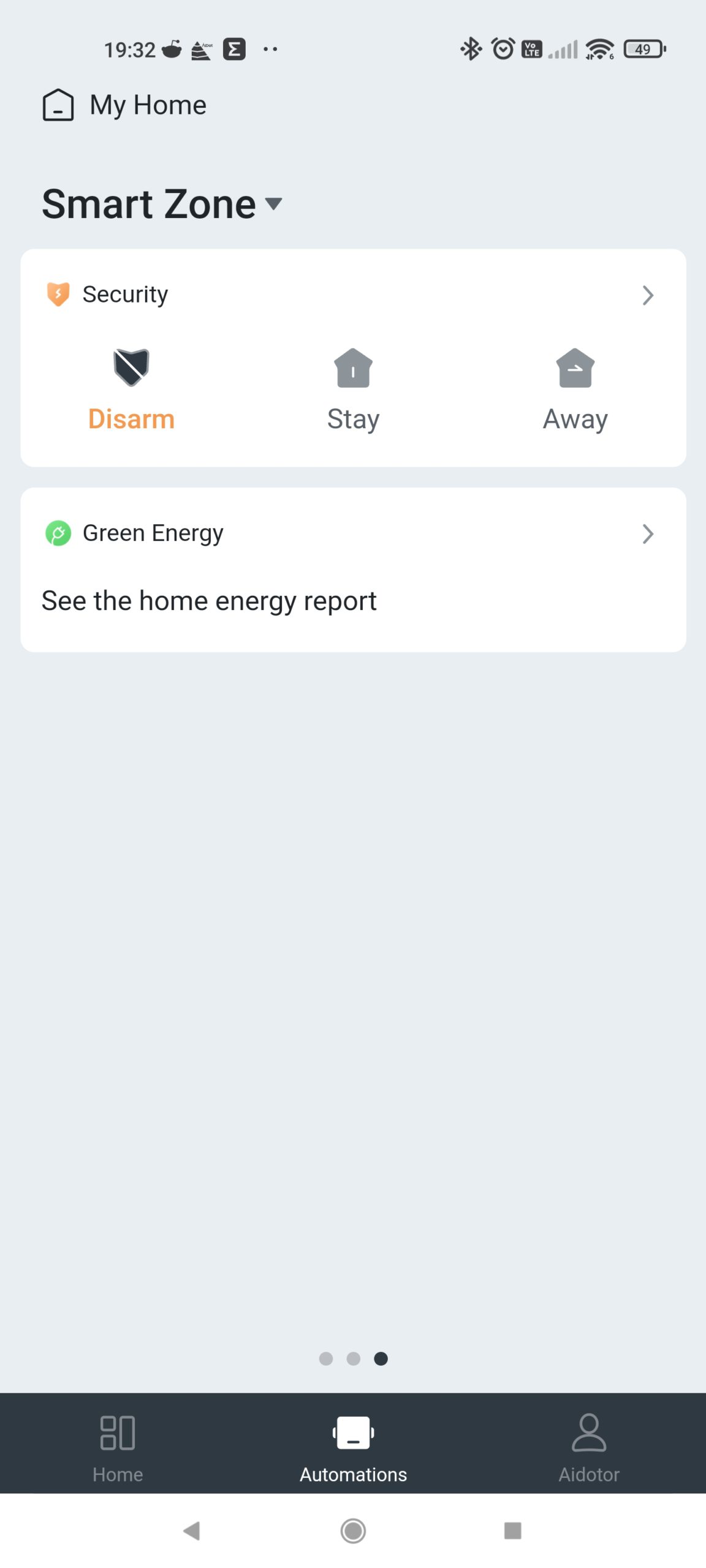This screenshot has height=1568, width=706.
Task: Tap the Automations tab
Action: pyautogui.click(x=353, y=1448)
